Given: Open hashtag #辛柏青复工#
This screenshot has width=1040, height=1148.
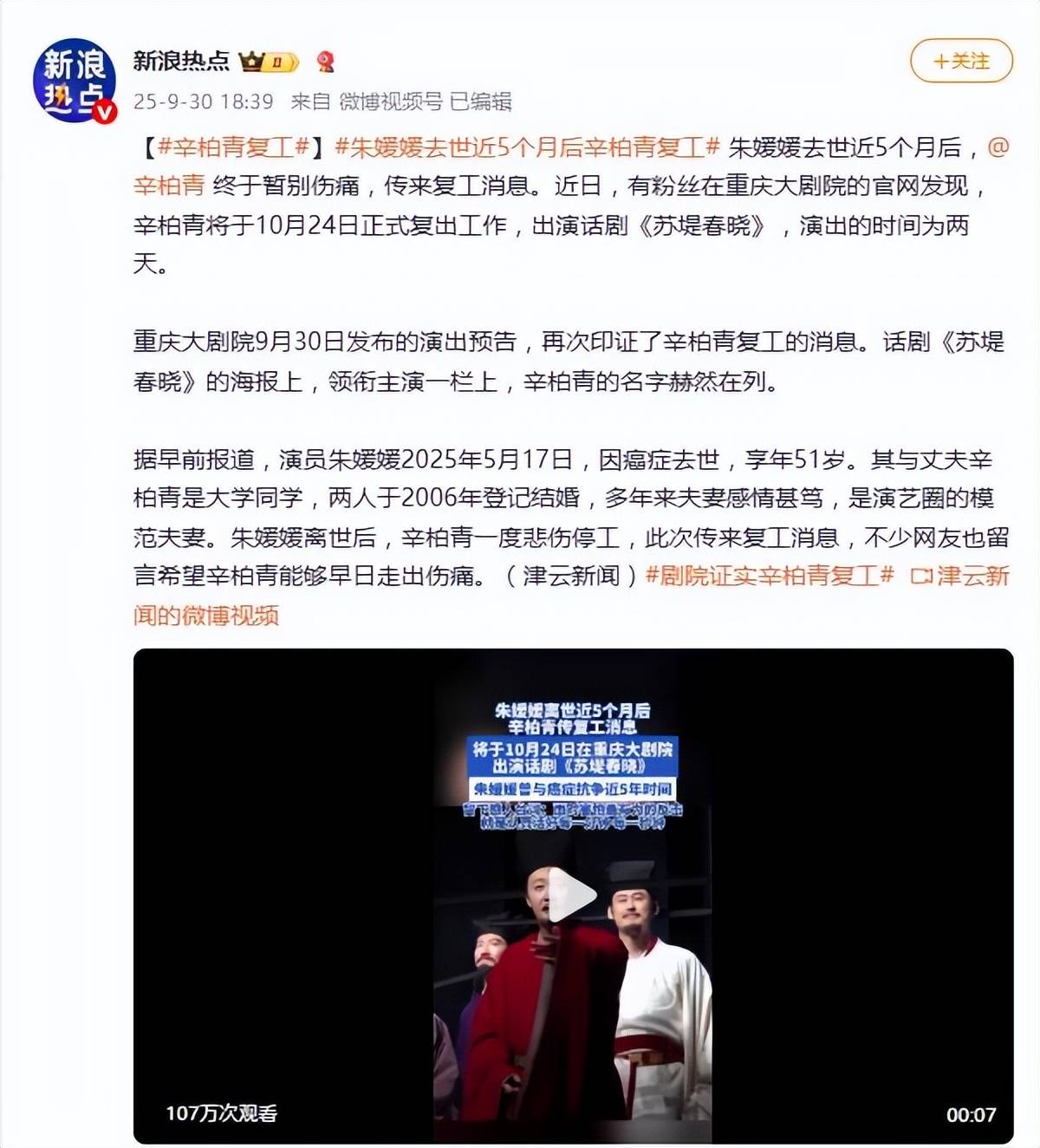Looking at the screenshot, I should [x=234, y=147].
